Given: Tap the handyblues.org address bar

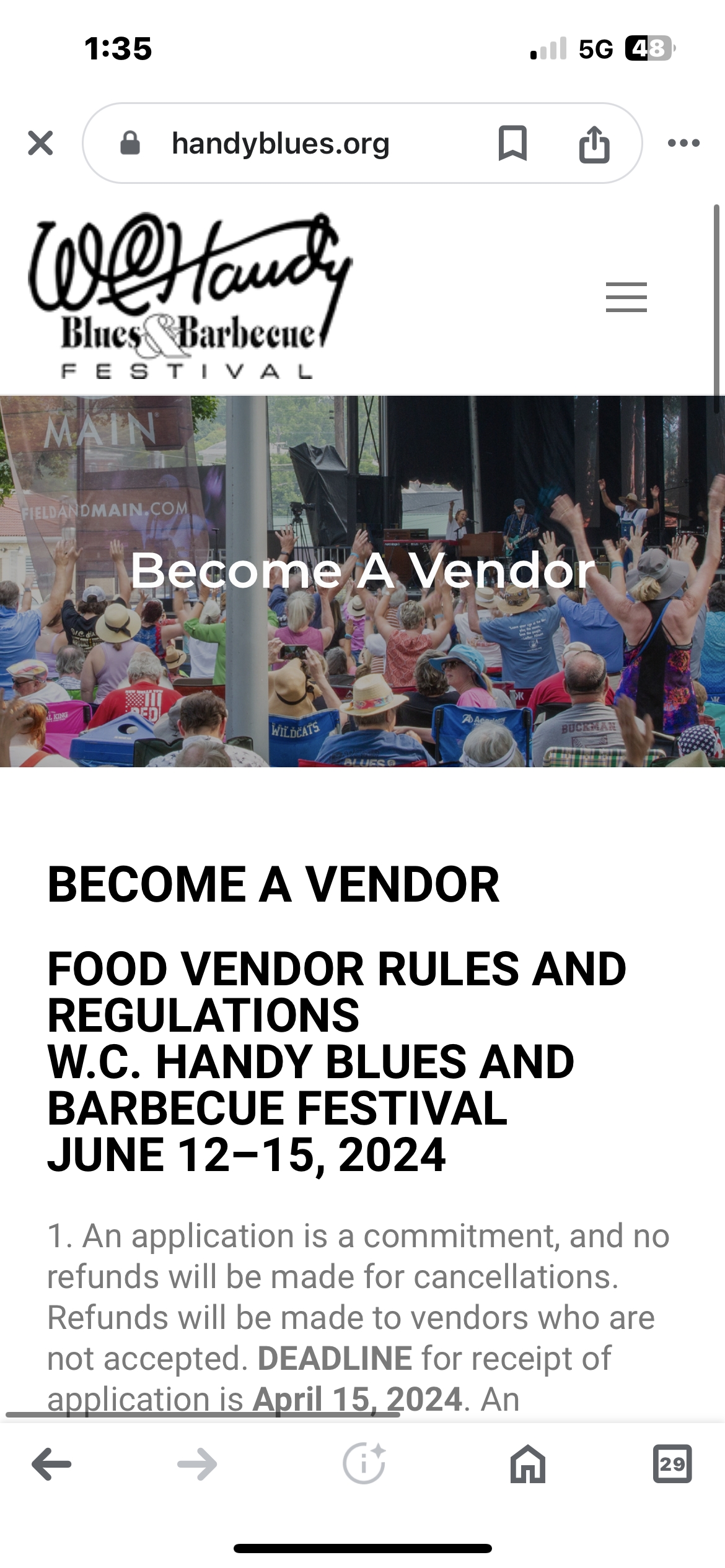Looking at the screenshot, I should coord(280,144).
